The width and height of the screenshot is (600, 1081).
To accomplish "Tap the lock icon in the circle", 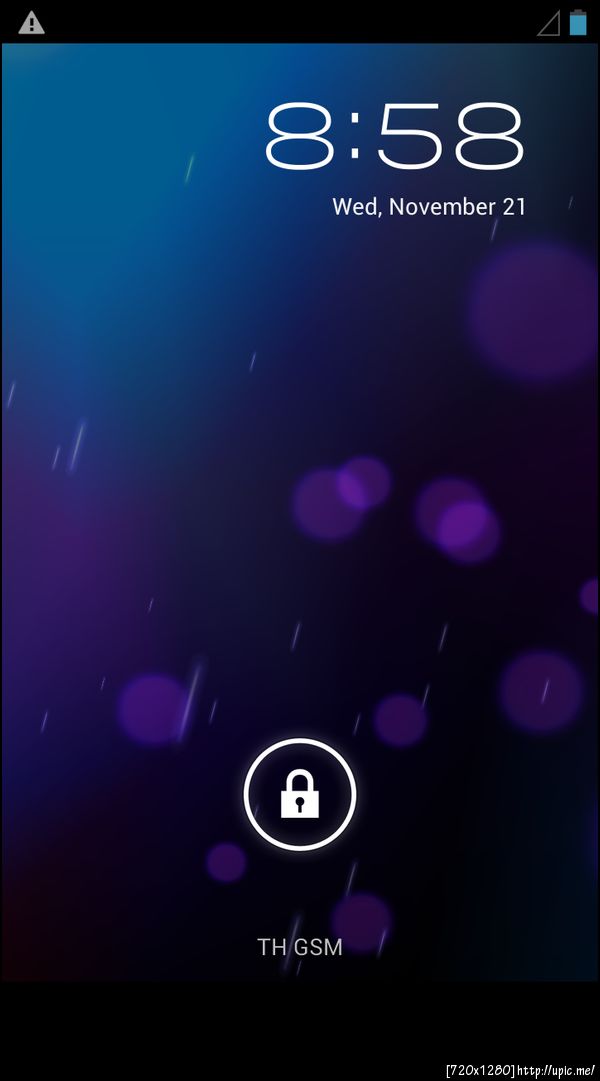I will (299, 795).
